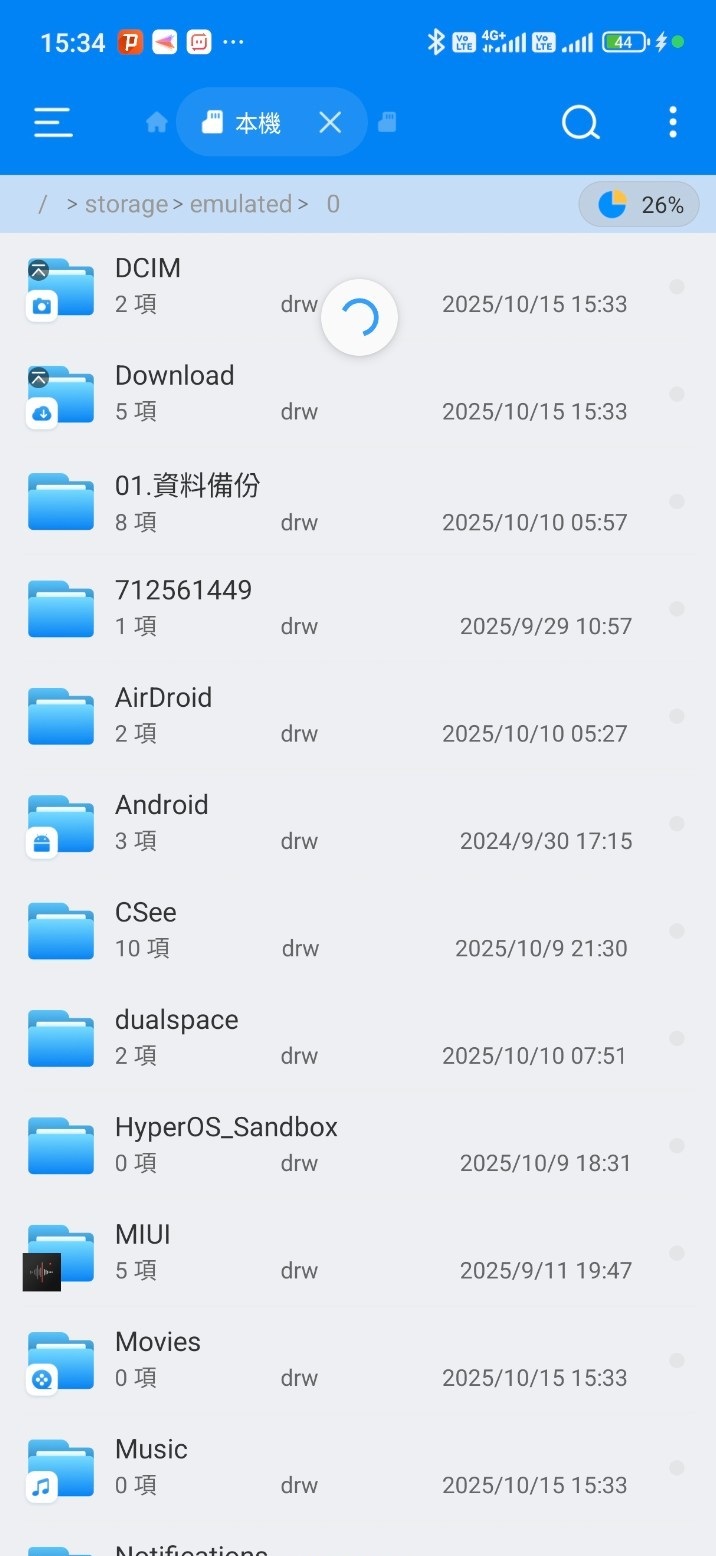This screenshot has height=1556, width=716.
Task: Jump to the emulated path segment
Action: pos(240,205)
